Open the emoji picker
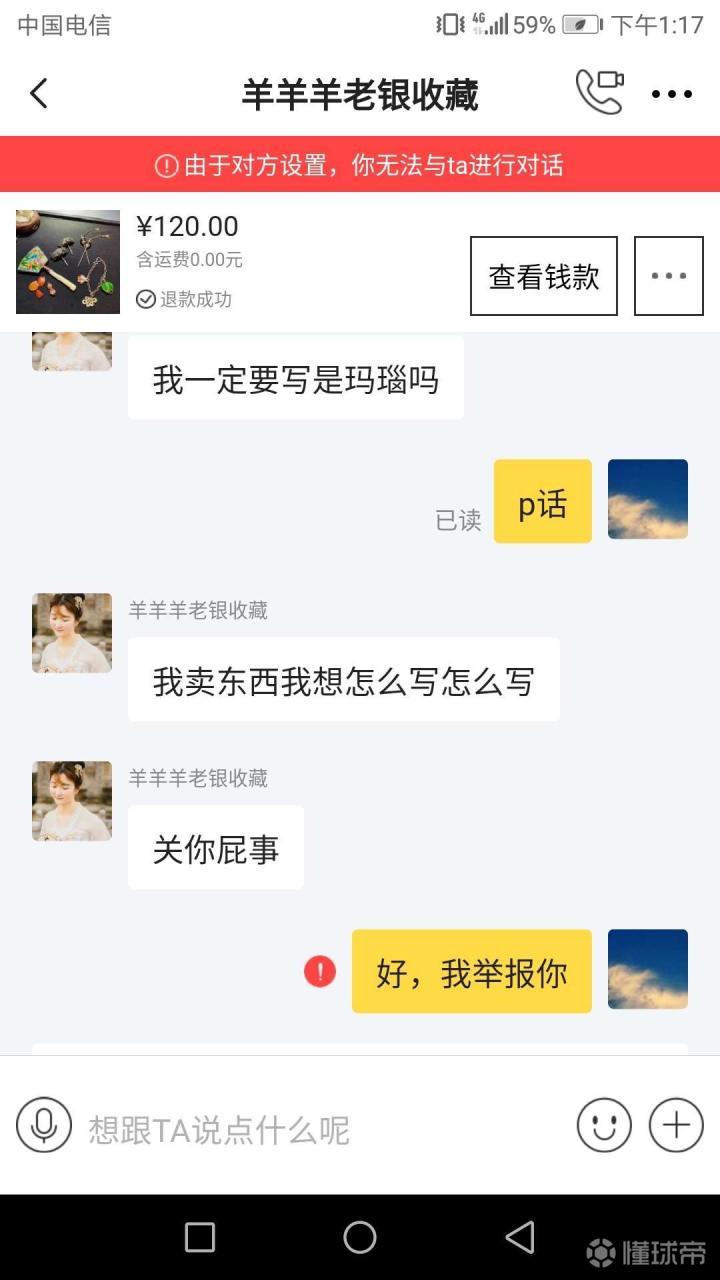This screenshot has height=1280, width=720. (x=604, y=1126)
